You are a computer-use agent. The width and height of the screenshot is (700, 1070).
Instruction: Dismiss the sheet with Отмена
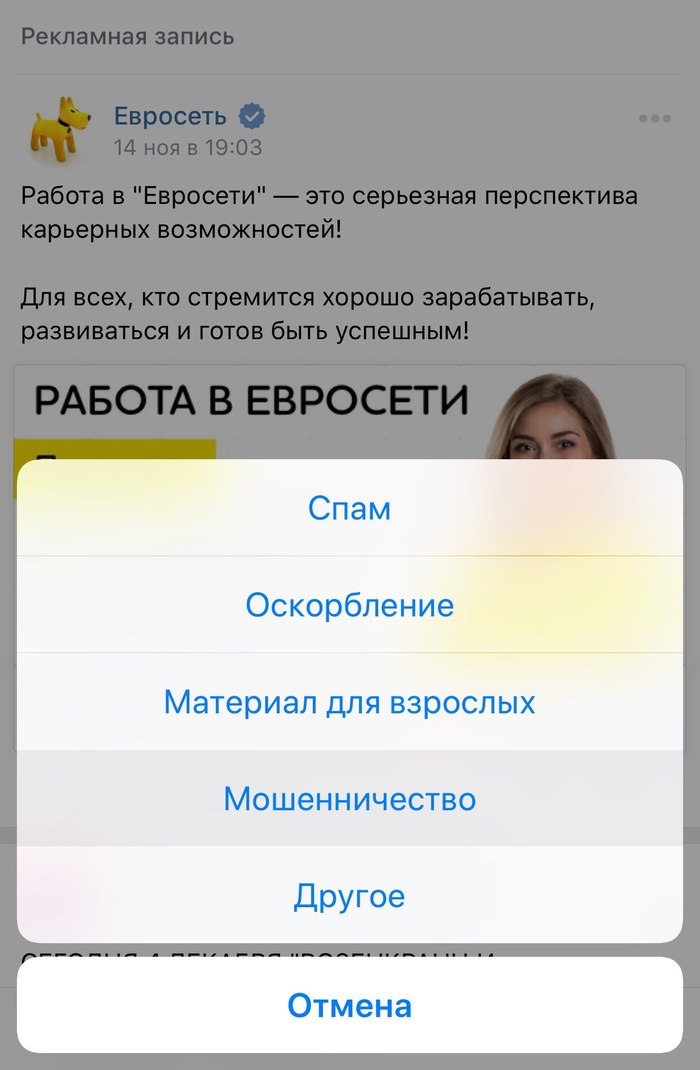[x=349, y=1005]
